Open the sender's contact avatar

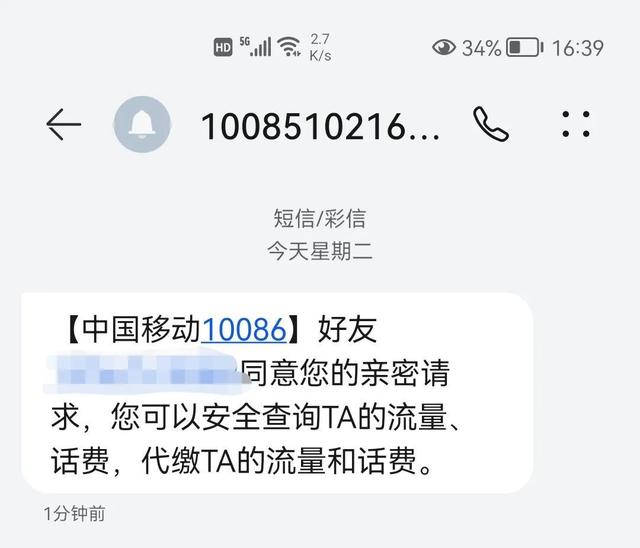pos(142,125)
